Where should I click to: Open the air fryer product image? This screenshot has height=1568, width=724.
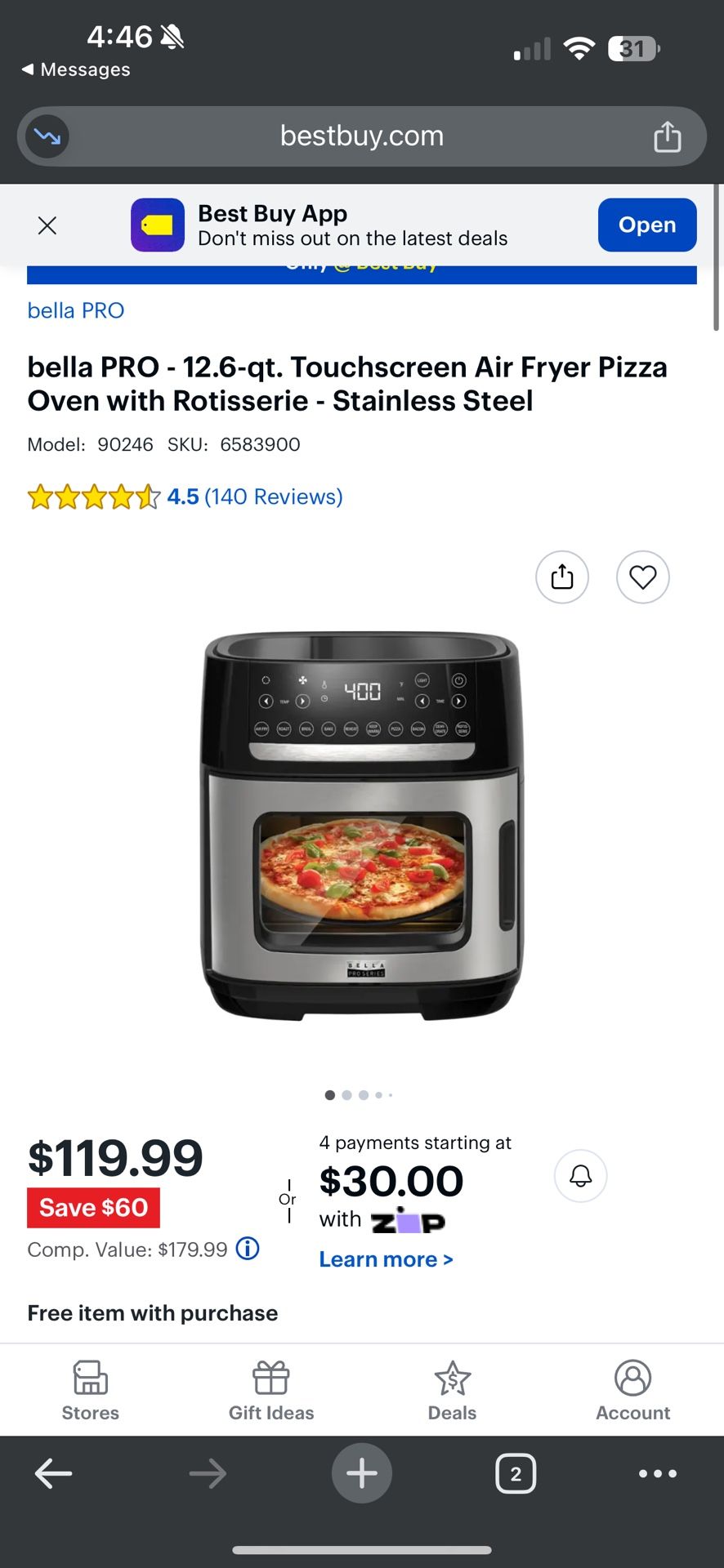361,825
